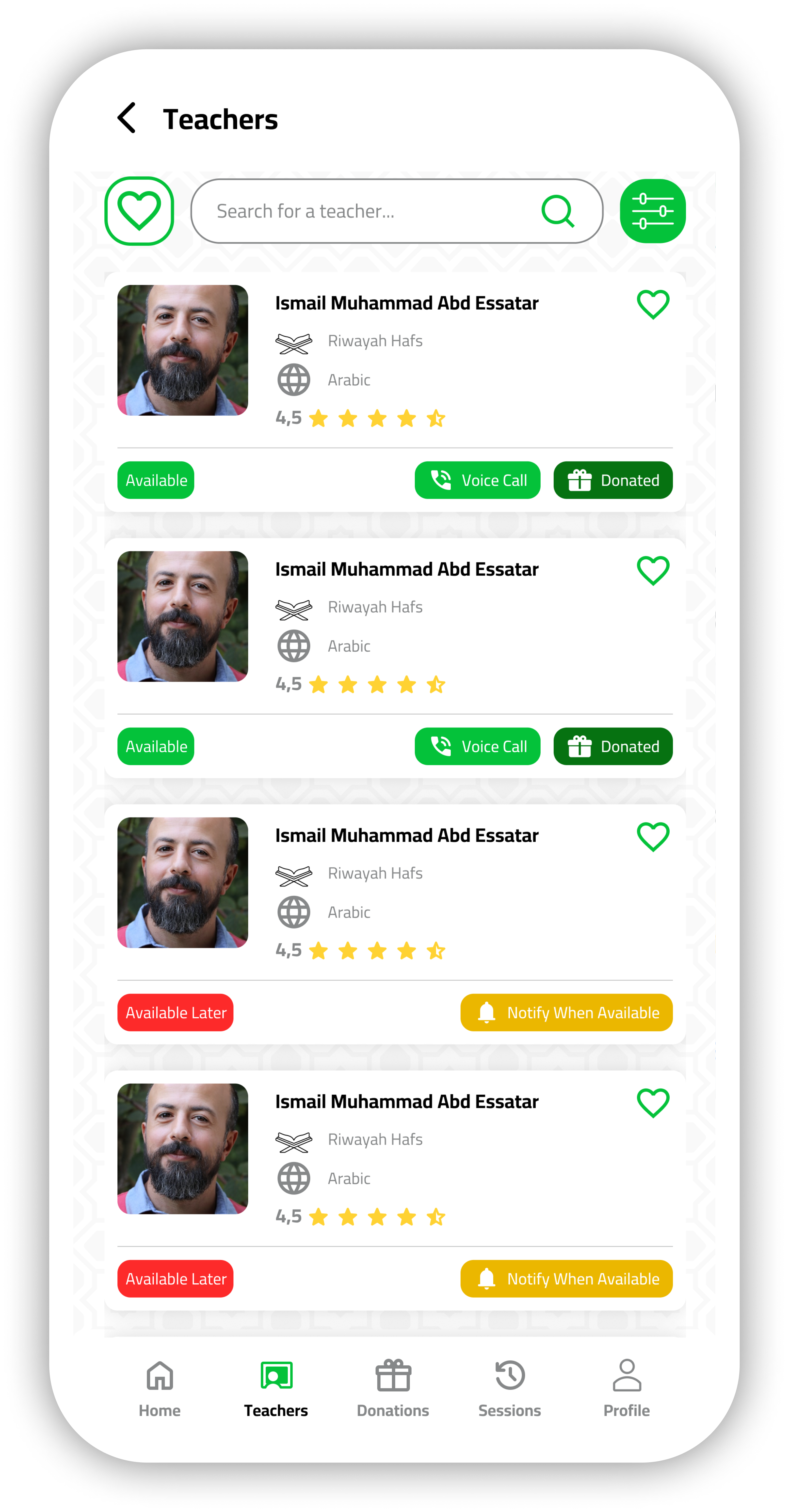The width and height of the screenshot is (789, 1512).
Task: Favorite the second teacher with the heart
Action: tap(653, 570)
